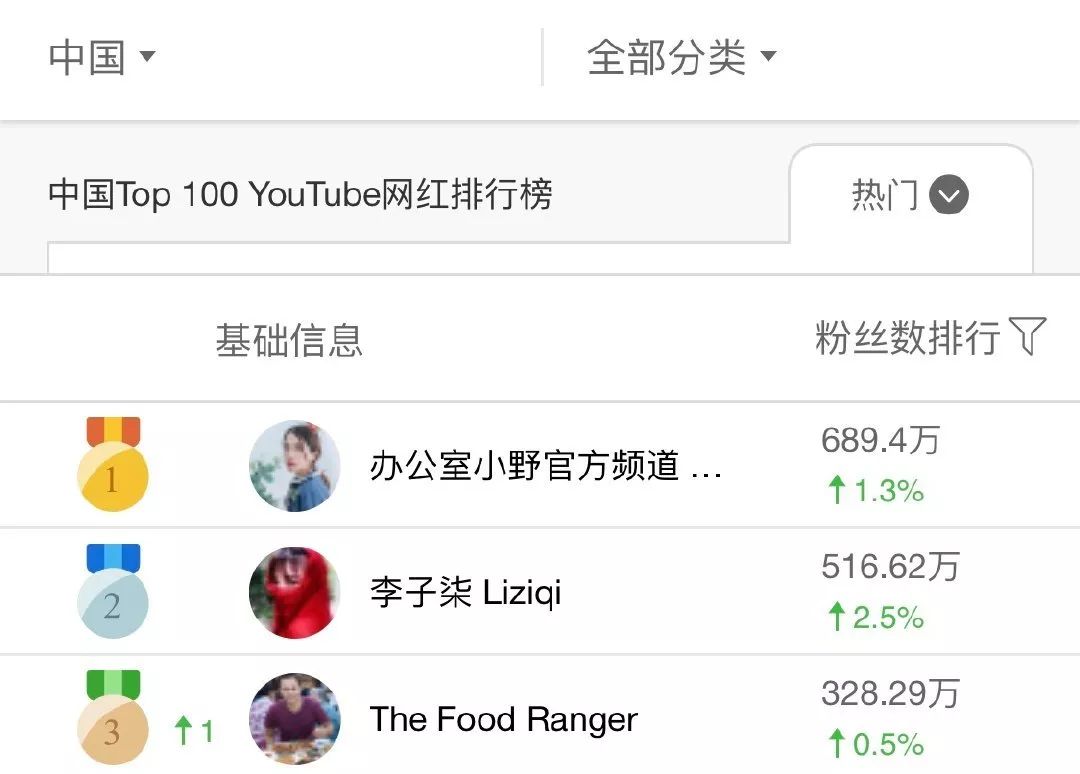Viewport: 1080px width, 774px height.
Task: Open the 热门 sort dropdown tab
Action: tap(909, 195)
